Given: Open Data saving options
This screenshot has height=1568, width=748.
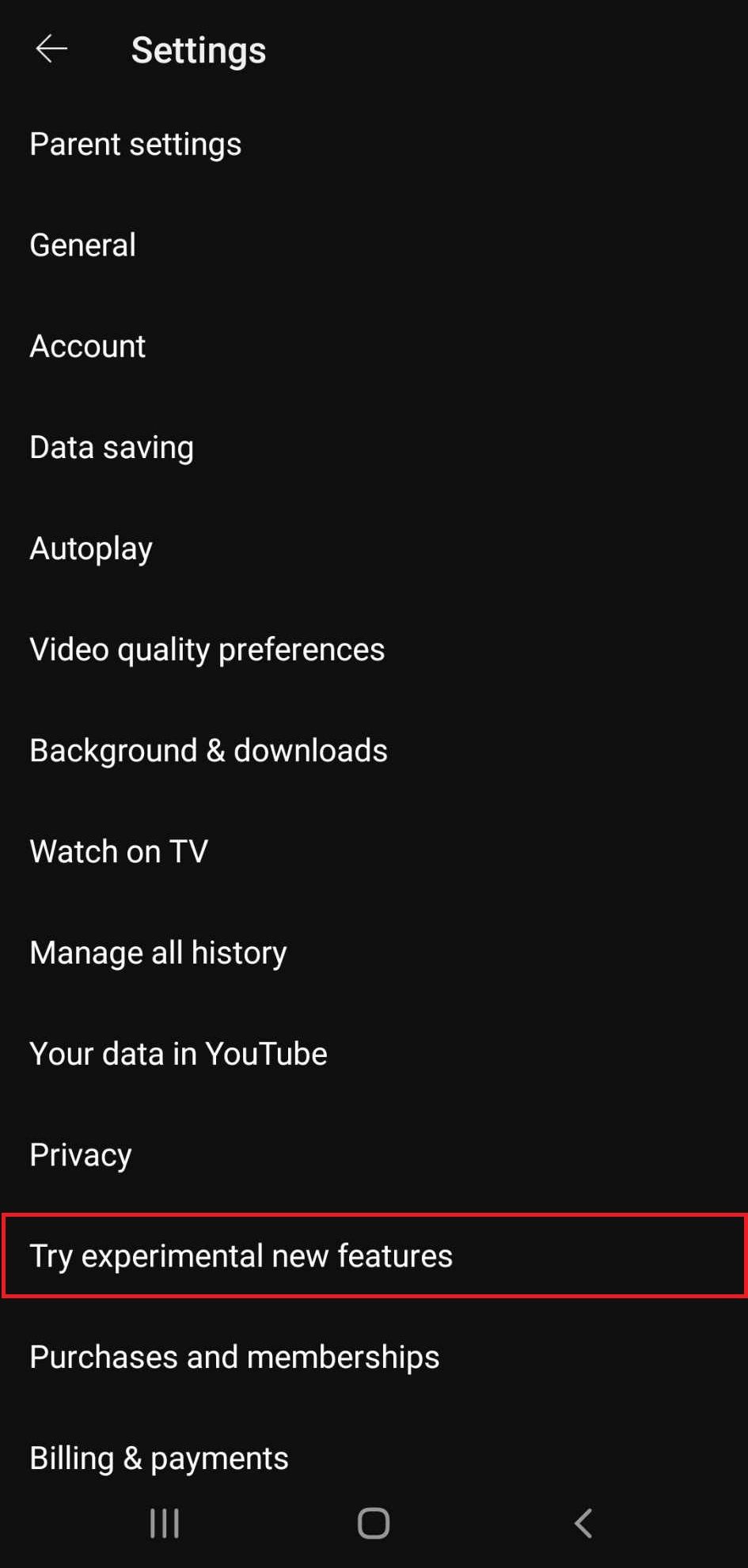Looking at the screenshot, I should [111, 447].
